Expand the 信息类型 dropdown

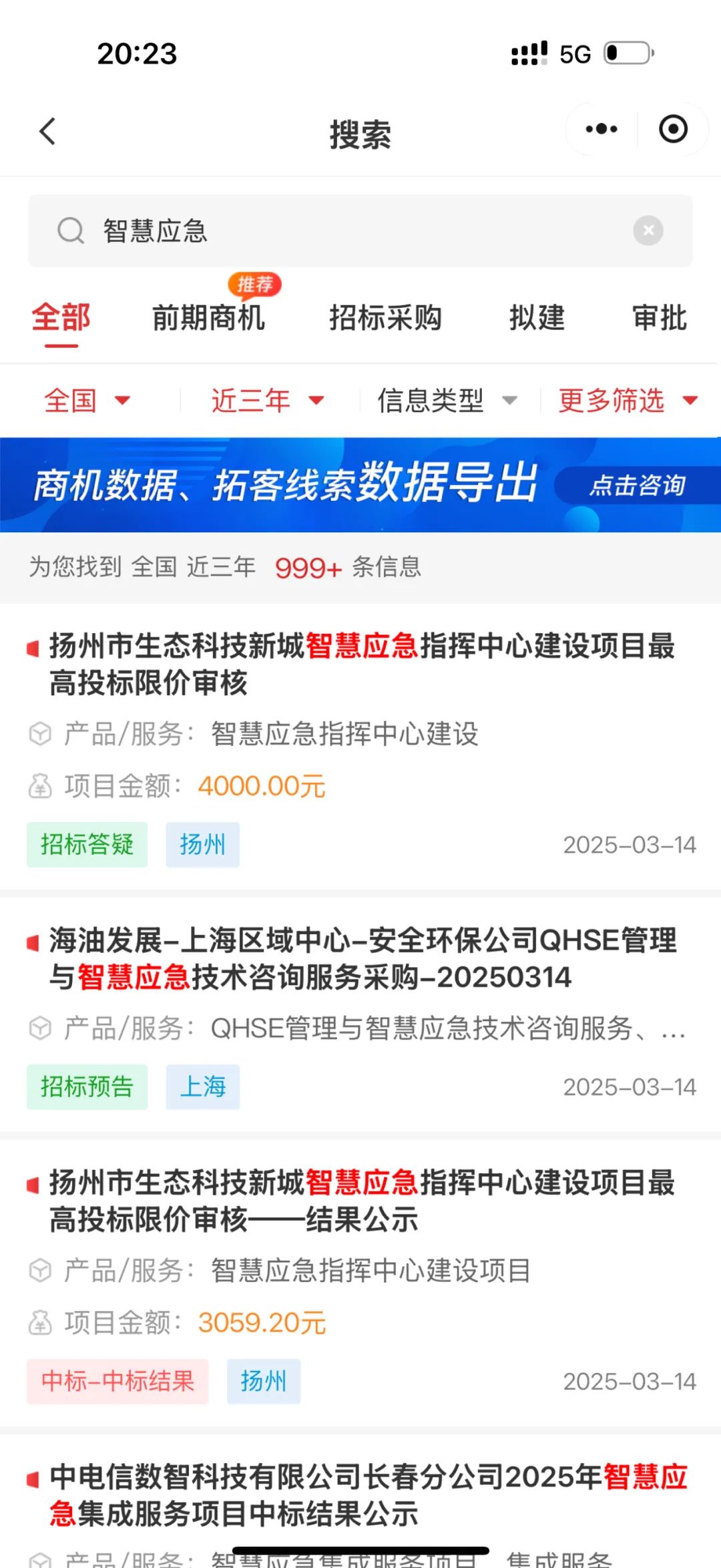tap(447, 401)
